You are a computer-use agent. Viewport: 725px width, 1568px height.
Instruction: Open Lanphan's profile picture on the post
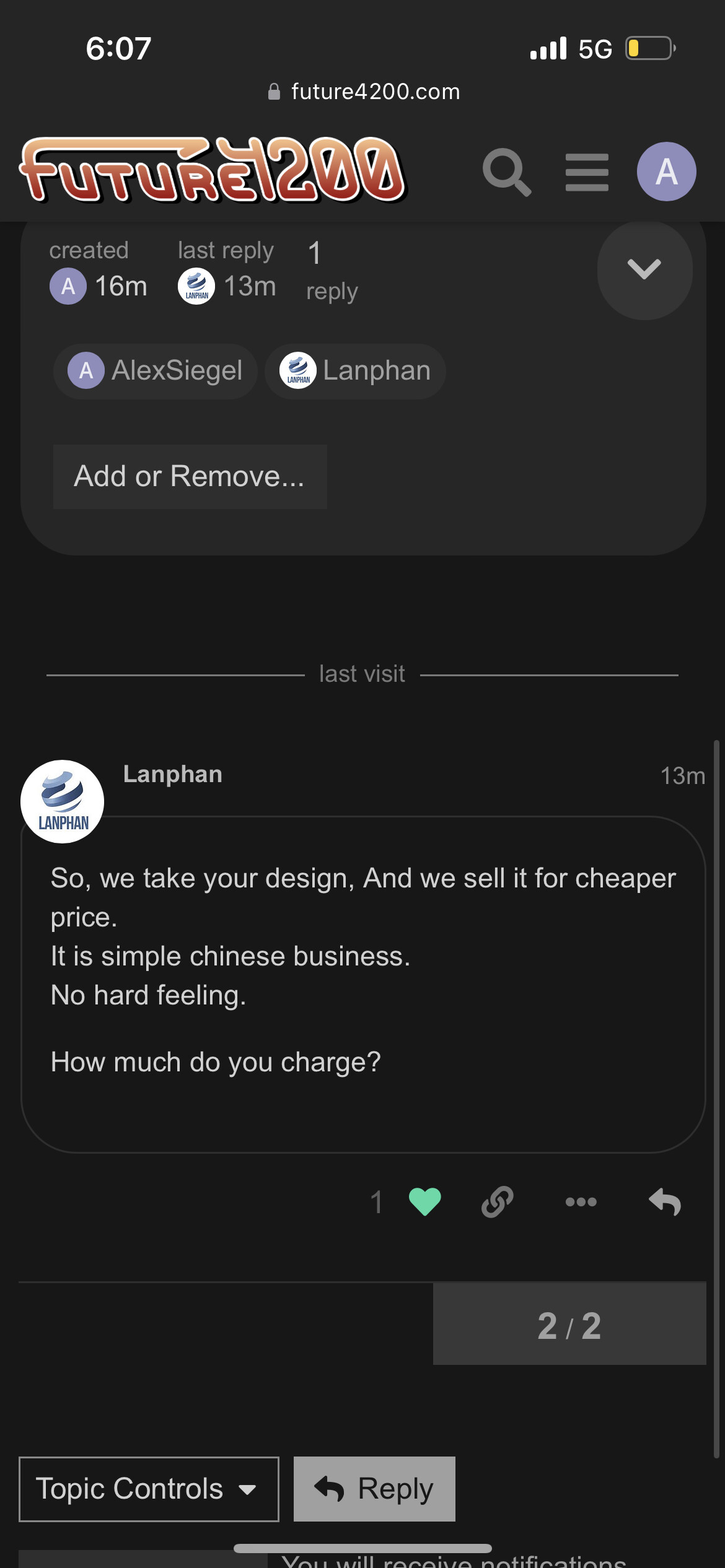[x=62, y=801]
